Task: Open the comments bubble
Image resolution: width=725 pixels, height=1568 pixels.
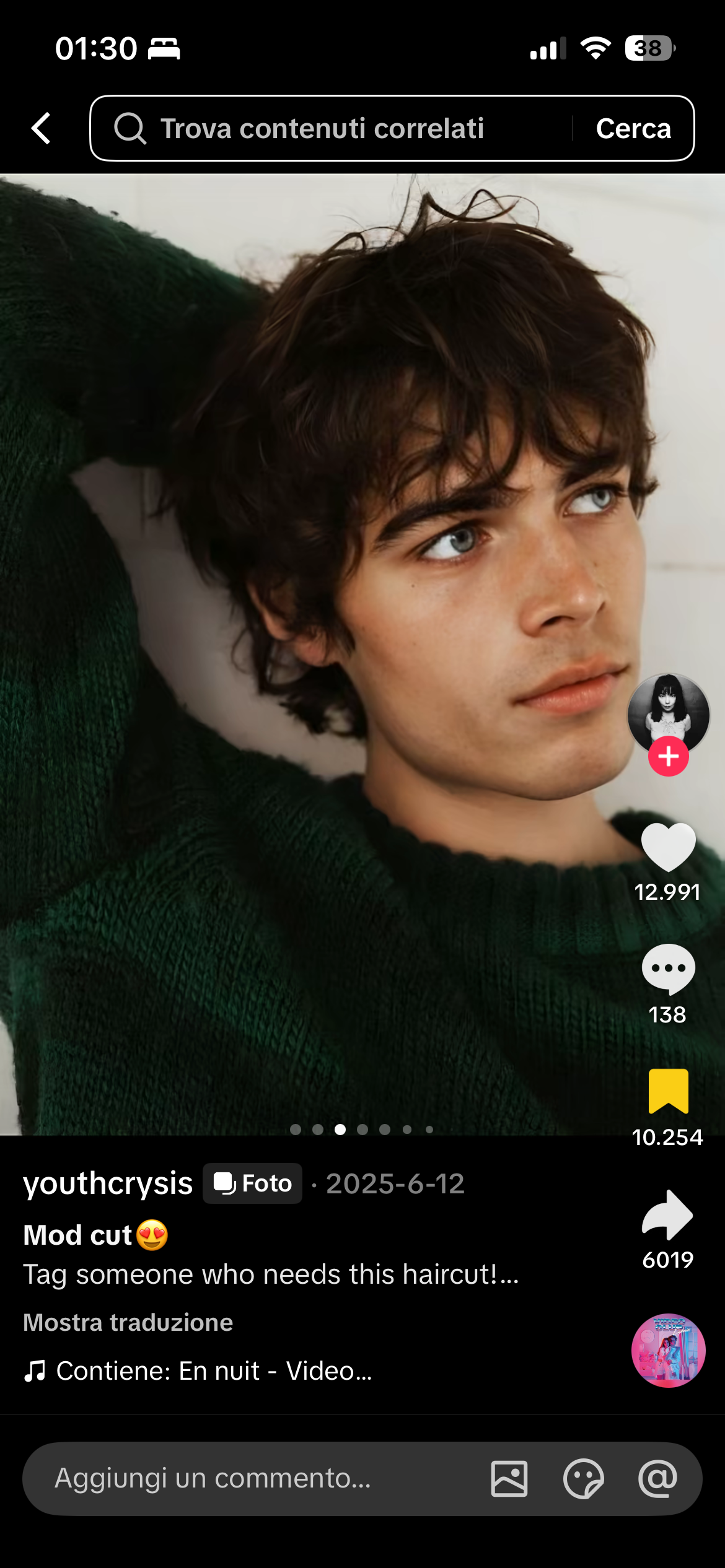Action: point(668,969)
